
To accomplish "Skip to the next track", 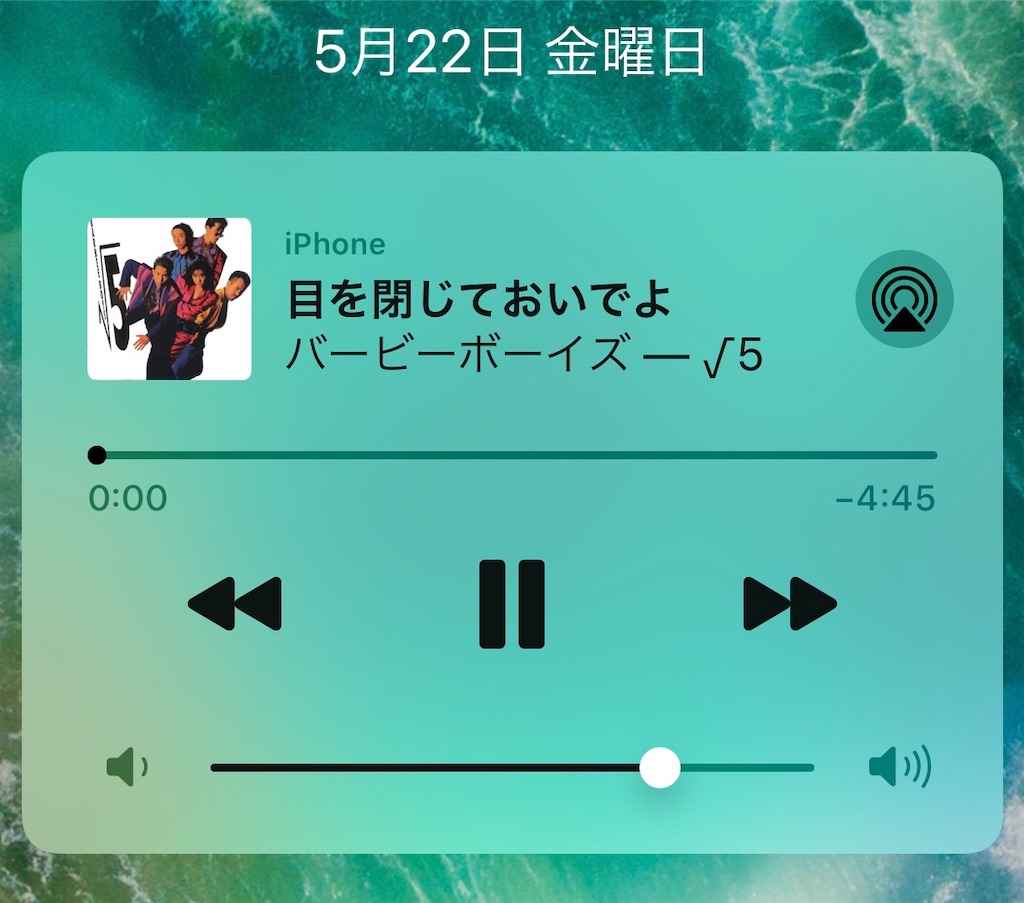I will click(x=789, y=604).
